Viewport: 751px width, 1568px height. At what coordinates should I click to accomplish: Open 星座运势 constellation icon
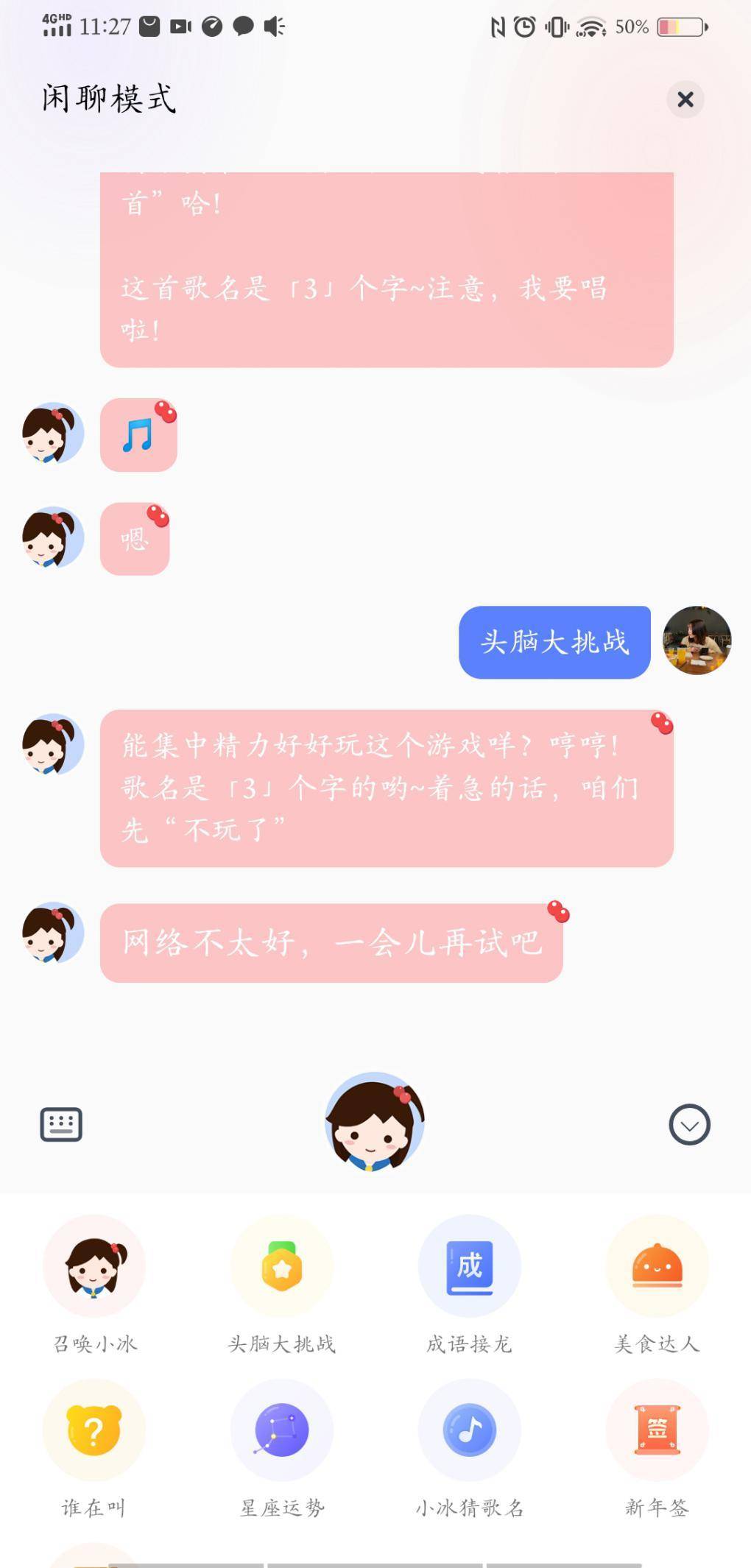pyautogui.click(x=281, y=1429)
